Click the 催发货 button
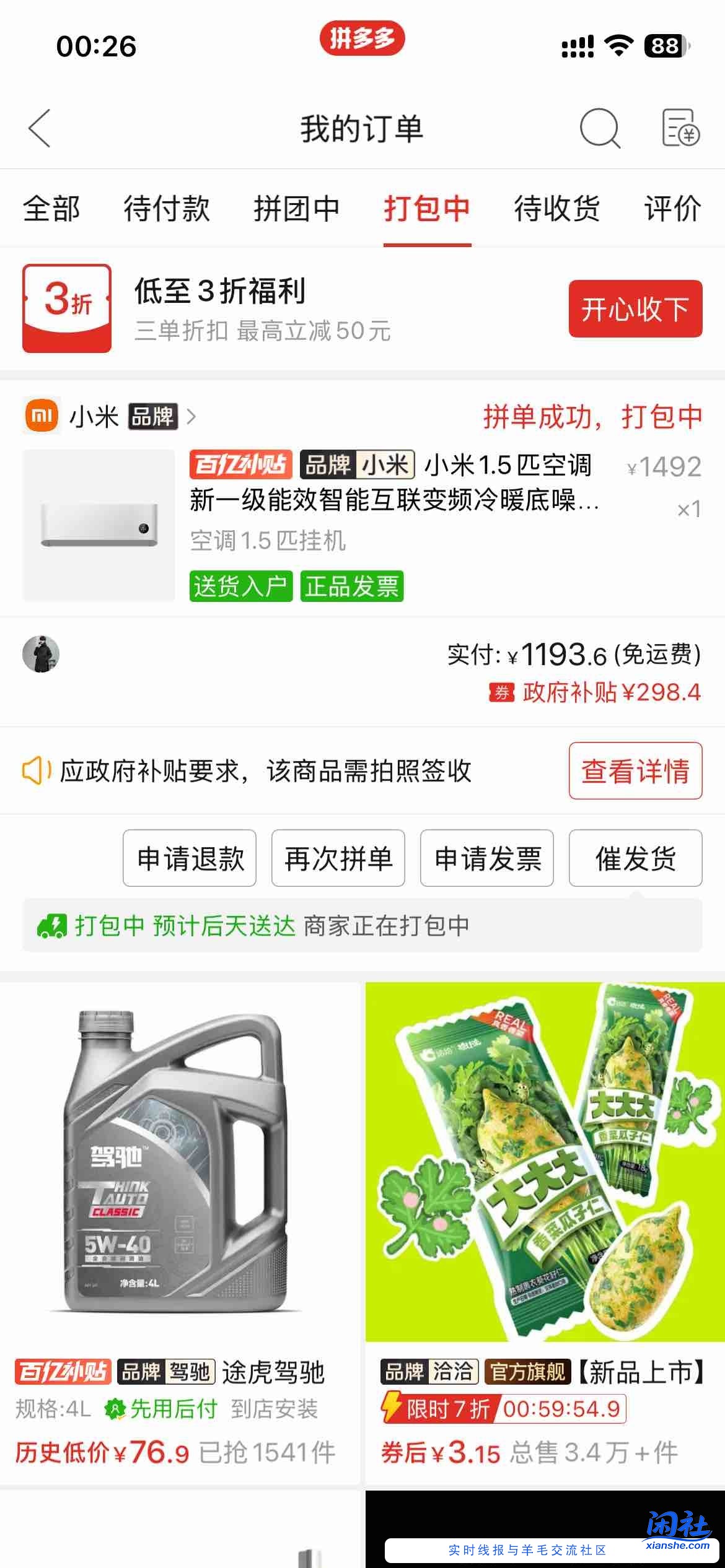Screen dimensions: 725x1568 coord(636,859)
